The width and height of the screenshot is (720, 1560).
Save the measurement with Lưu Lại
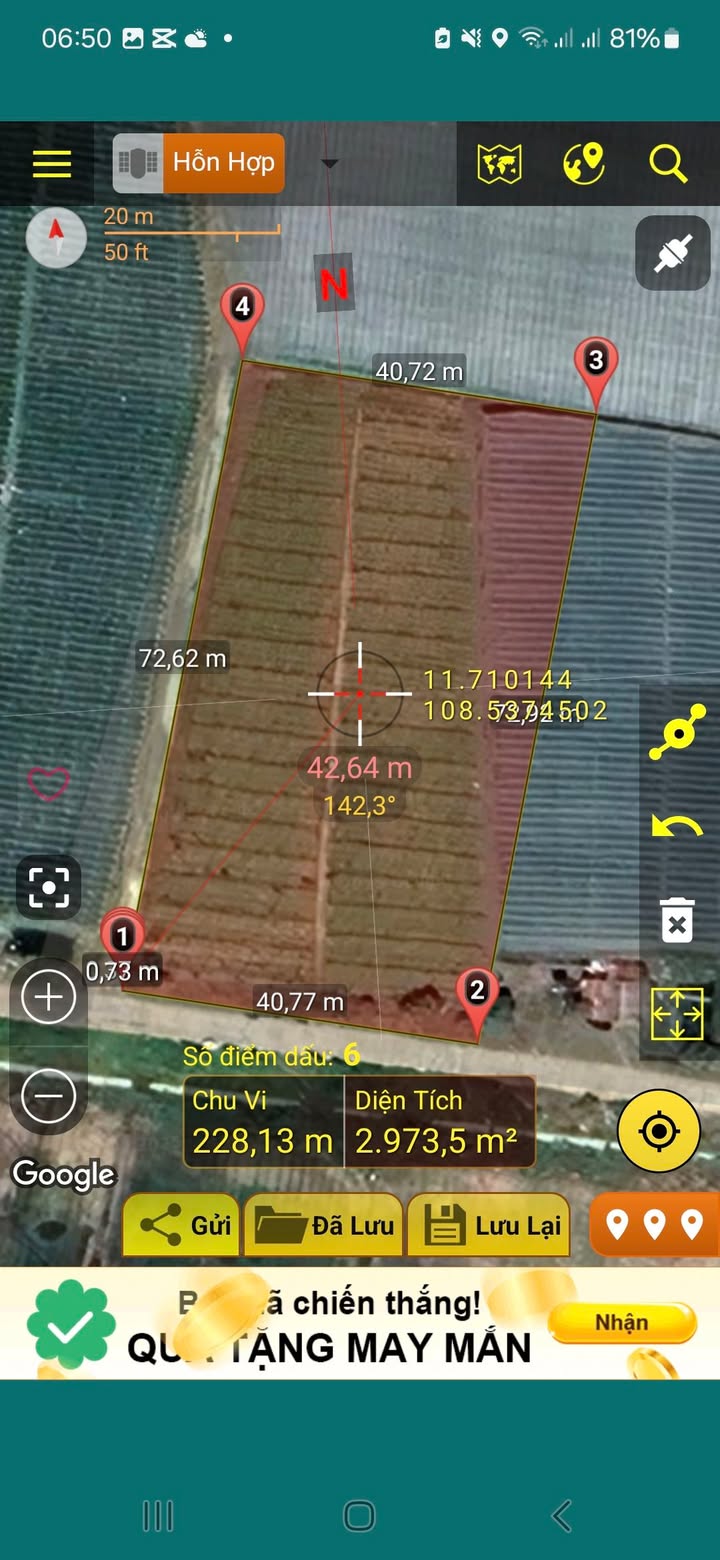(x=488, y=1225)
